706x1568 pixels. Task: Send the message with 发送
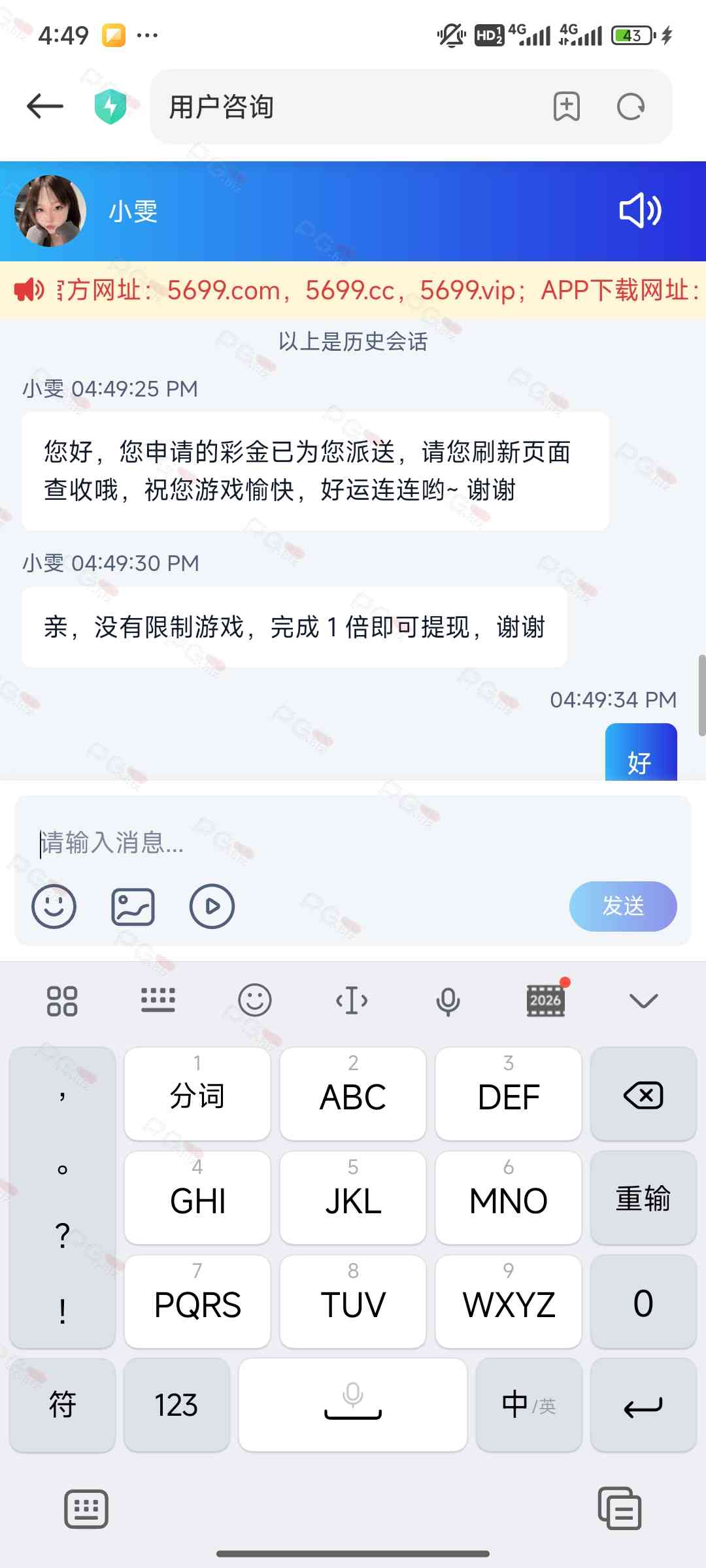pos(622,906)
